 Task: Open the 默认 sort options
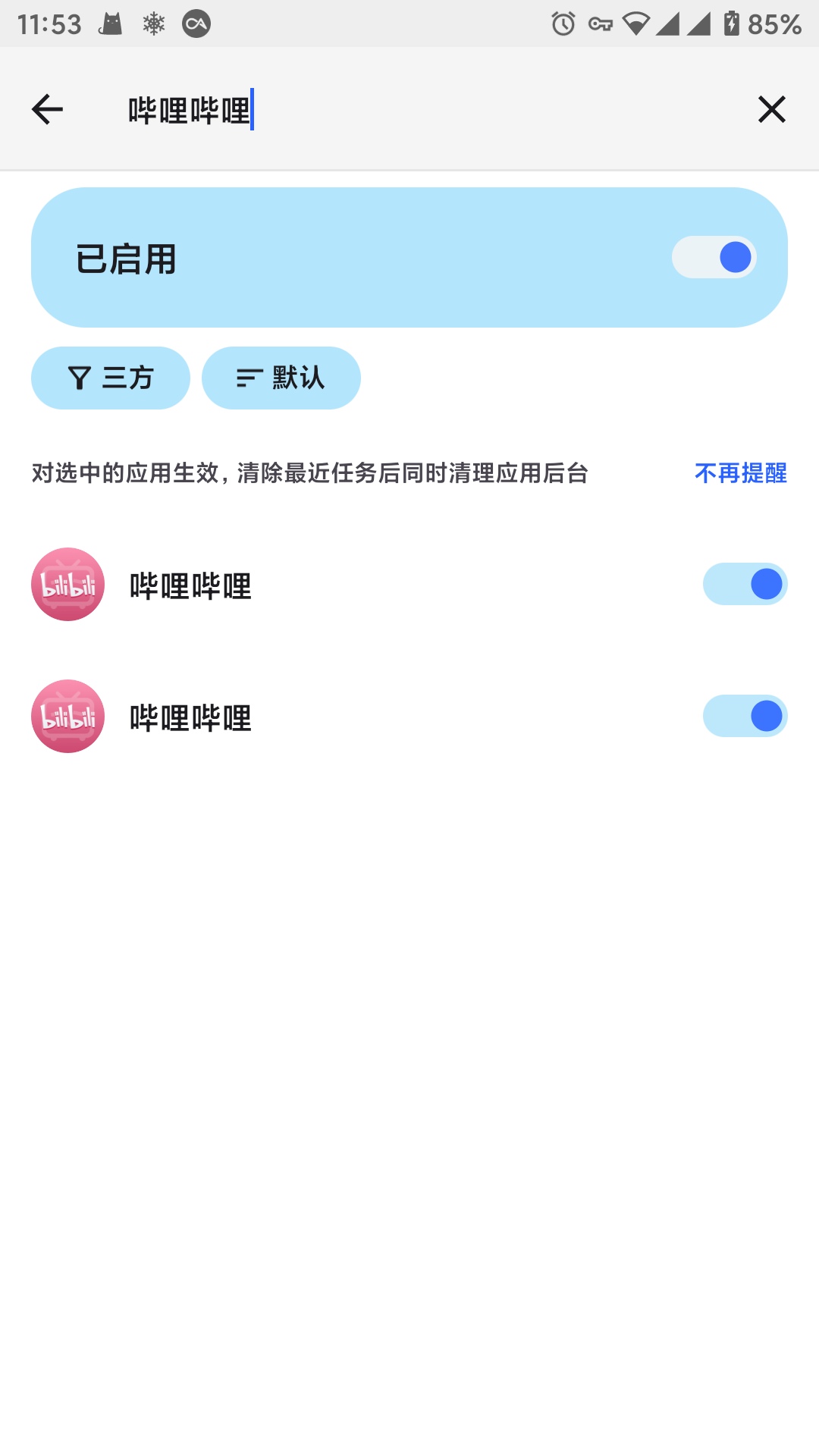click(281, 377)
